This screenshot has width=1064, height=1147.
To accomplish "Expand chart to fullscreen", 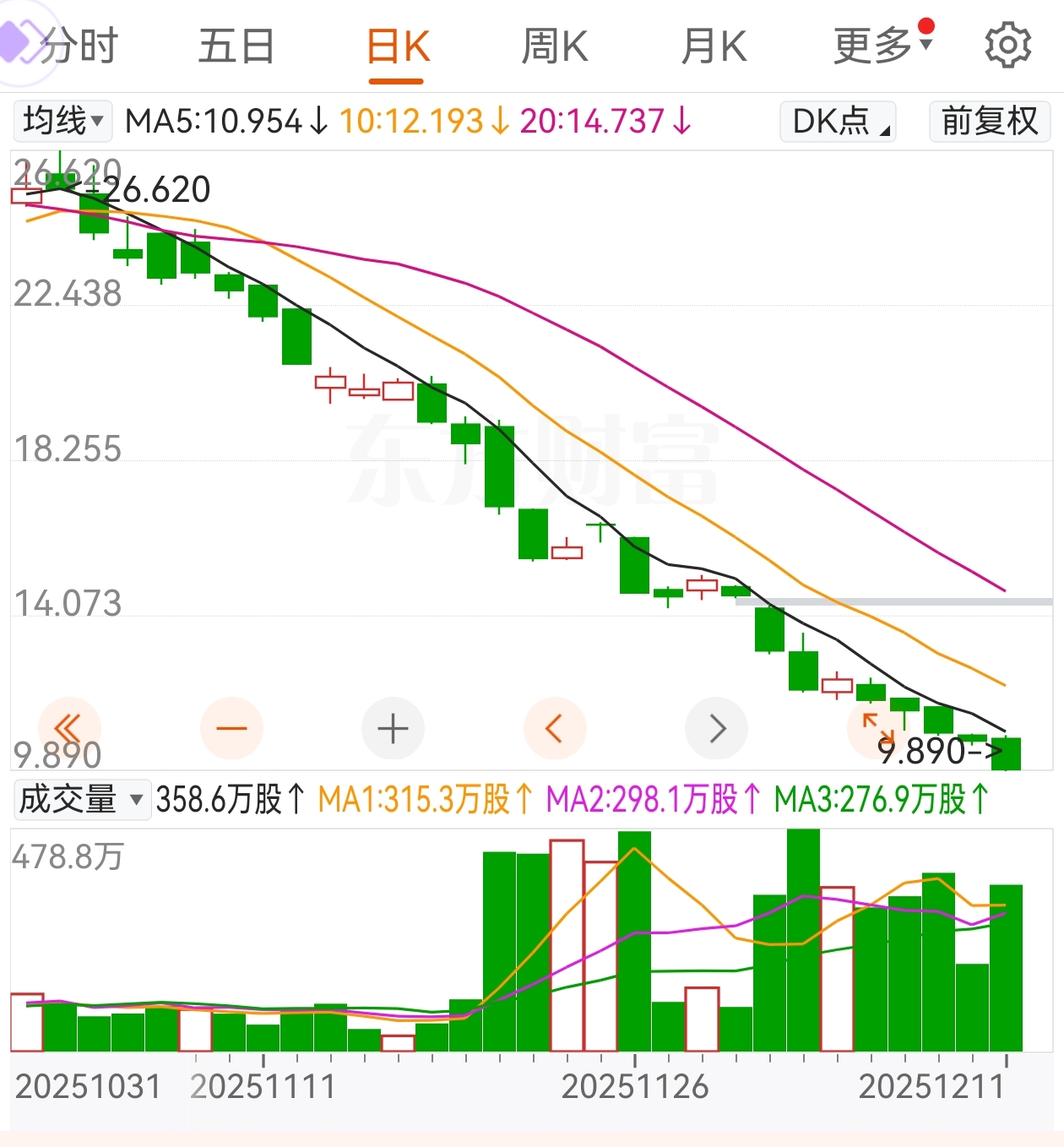I will pos(877,726).
